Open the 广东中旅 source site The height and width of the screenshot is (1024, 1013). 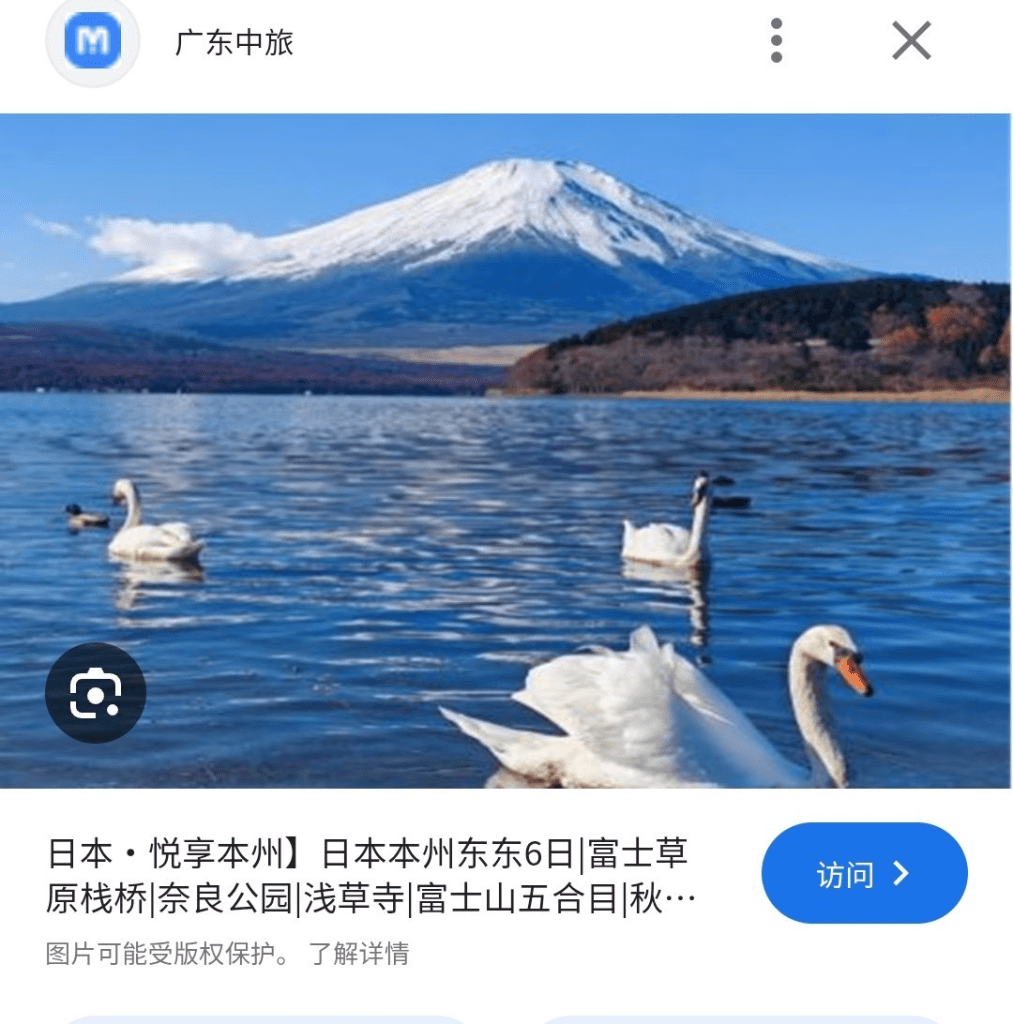(x=233, y=43)
